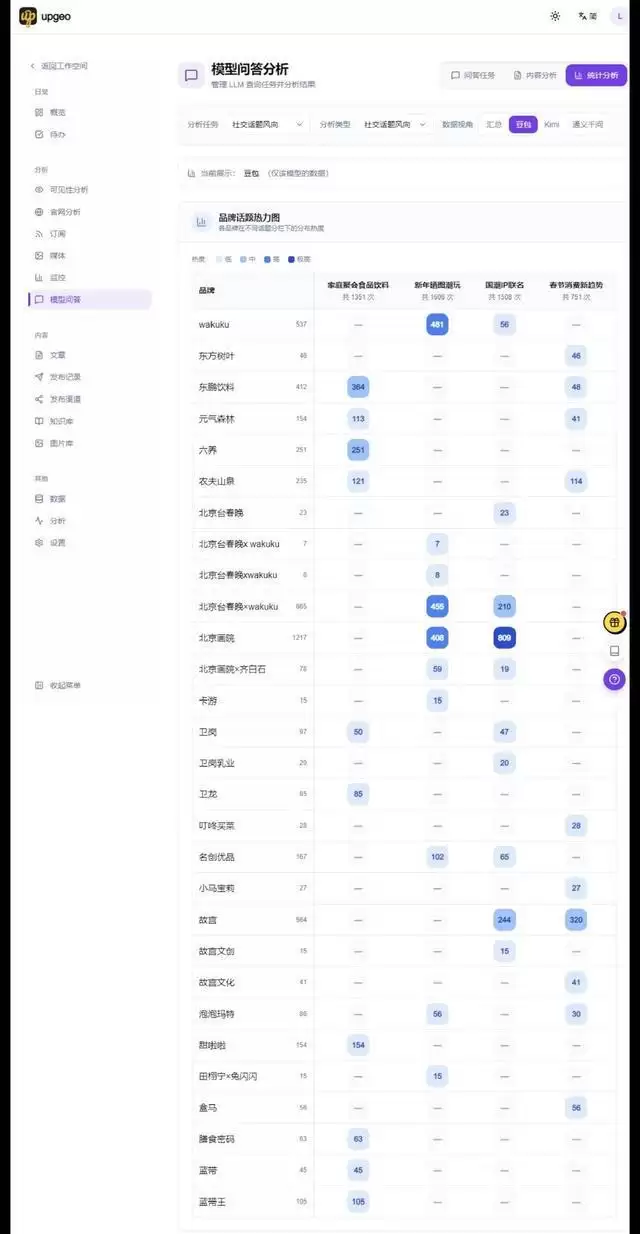Image resolution: width=640 pixels, height=1234 pixels.
Task: Collapse the sidebar with 收起菜单
Action: tap(64, 685)
